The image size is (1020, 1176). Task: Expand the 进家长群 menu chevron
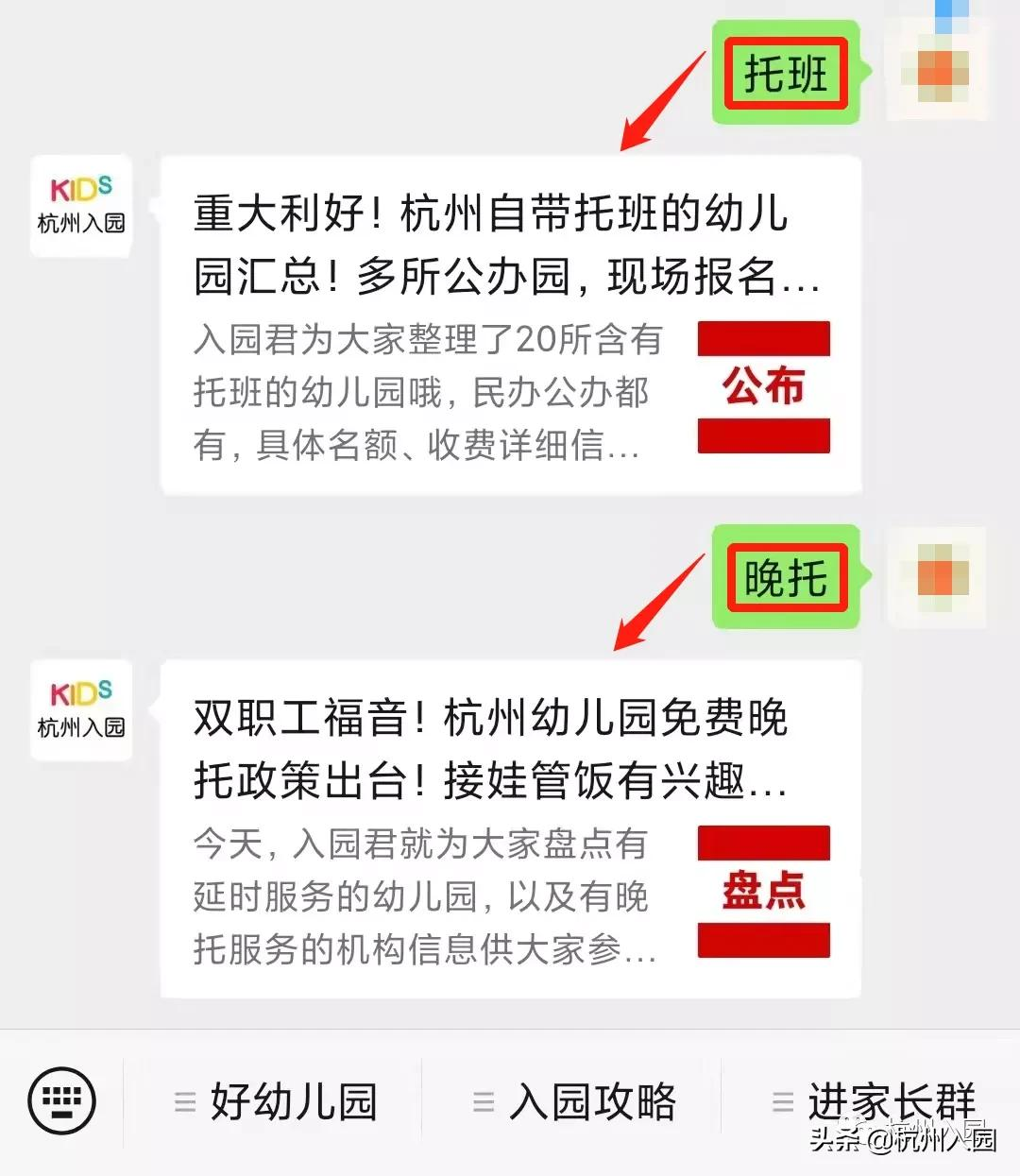click(781, 1101)
